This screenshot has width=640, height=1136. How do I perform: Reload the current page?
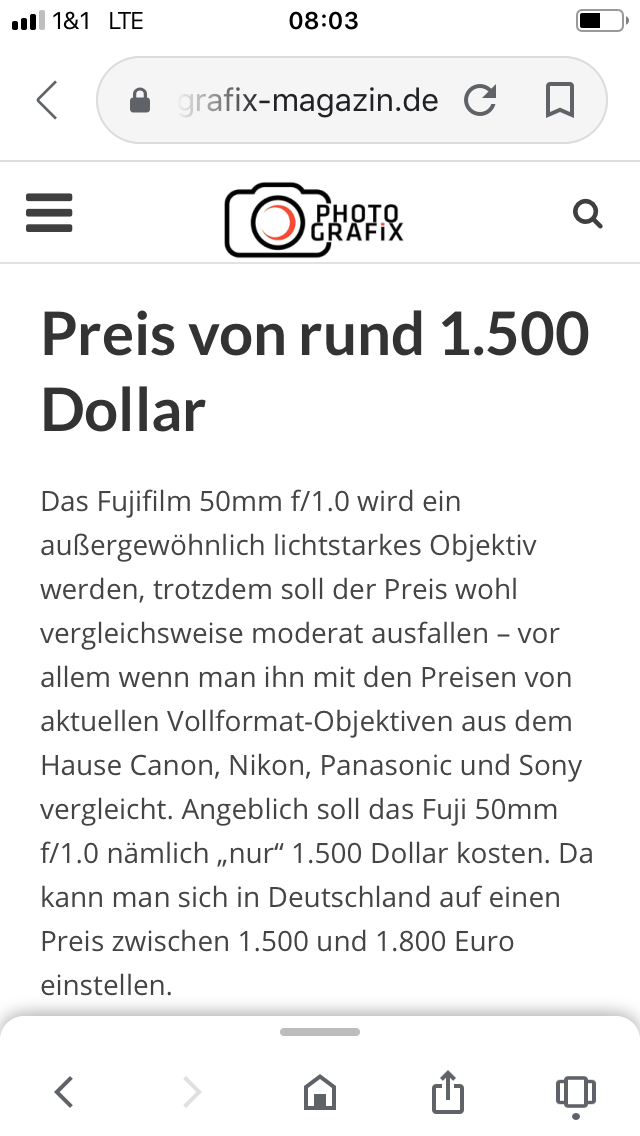[x=481, y=100]
